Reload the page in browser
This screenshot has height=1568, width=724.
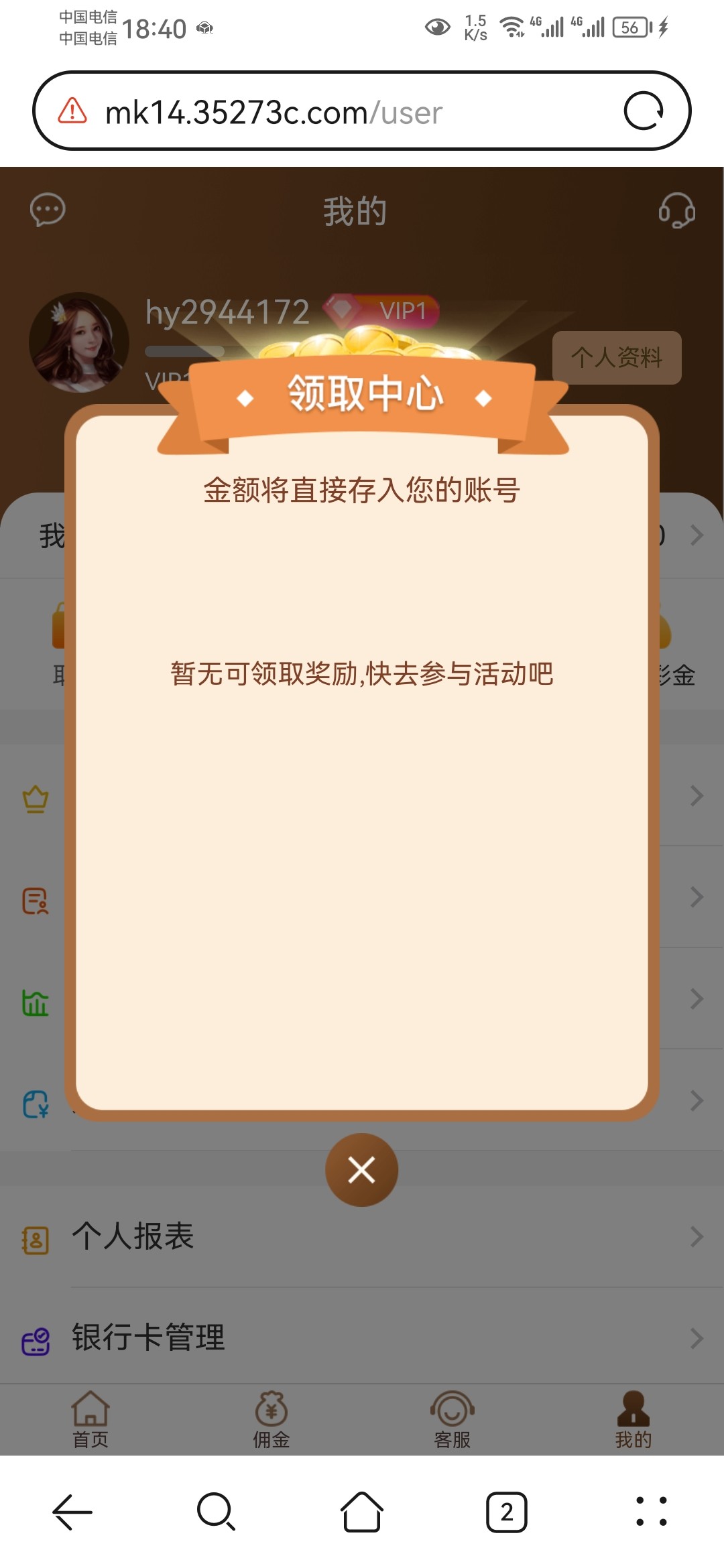coord(643,111)
